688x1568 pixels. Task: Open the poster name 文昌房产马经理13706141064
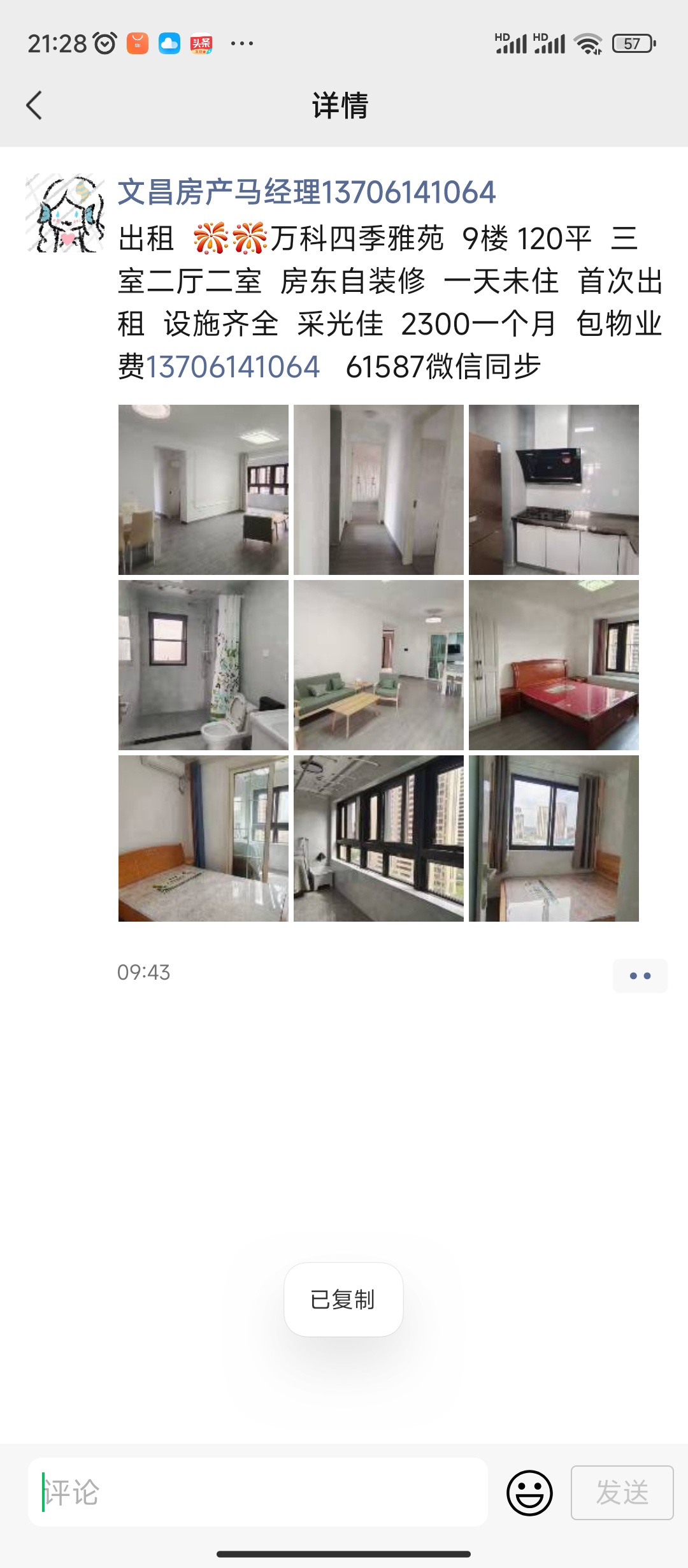(306, 192)
